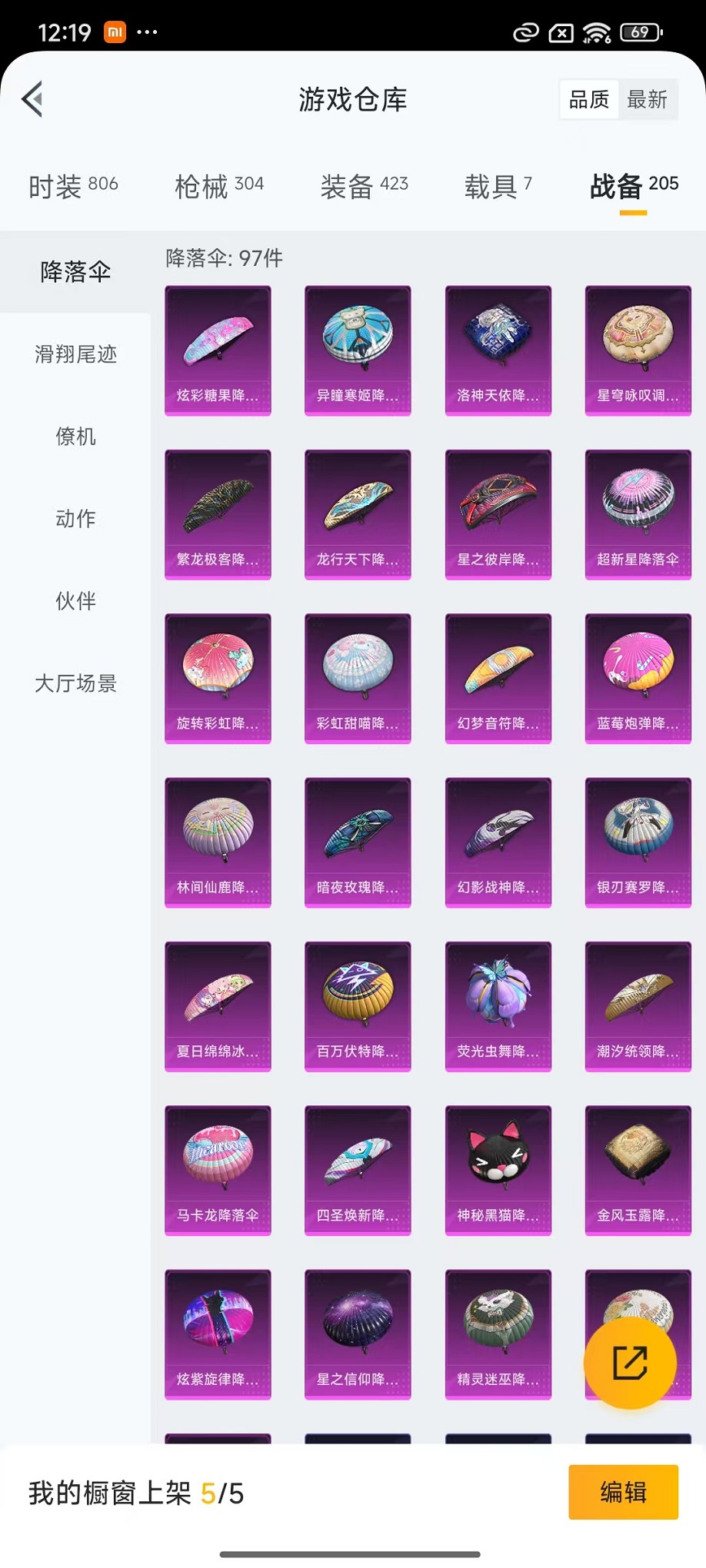Go back from 游戏仓库
Image resolution: width=706 pixels, height=1568 pixels.
point(32,99)
